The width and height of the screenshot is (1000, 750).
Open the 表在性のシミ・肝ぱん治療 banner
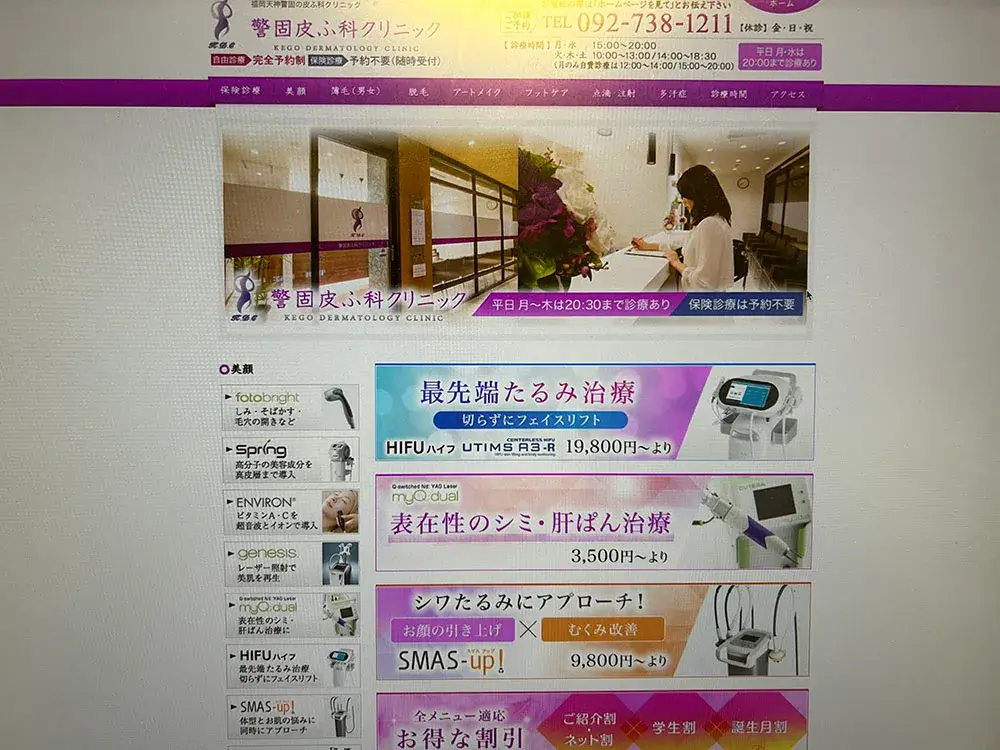(593, 522)
